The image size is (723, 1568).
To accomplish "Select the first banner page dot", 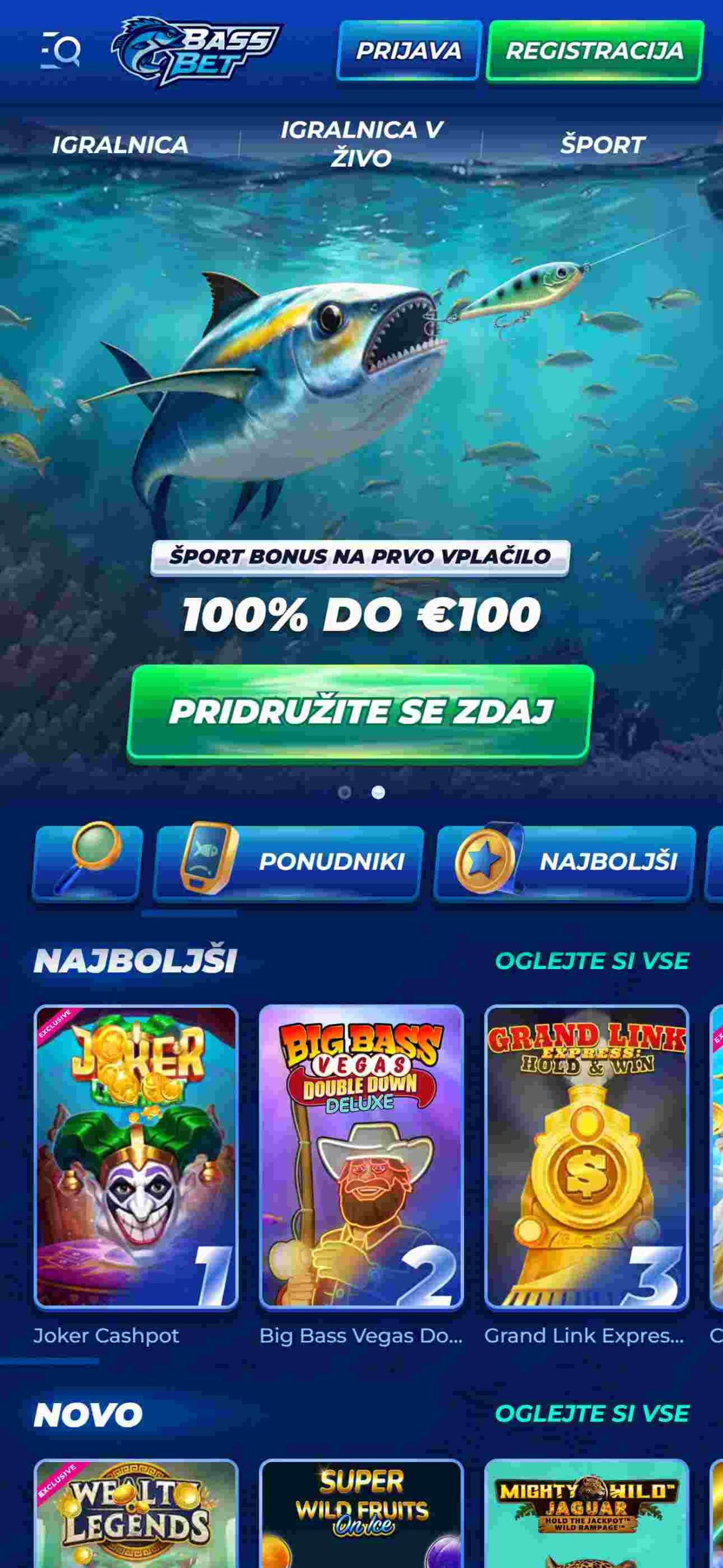I will 345,793.
